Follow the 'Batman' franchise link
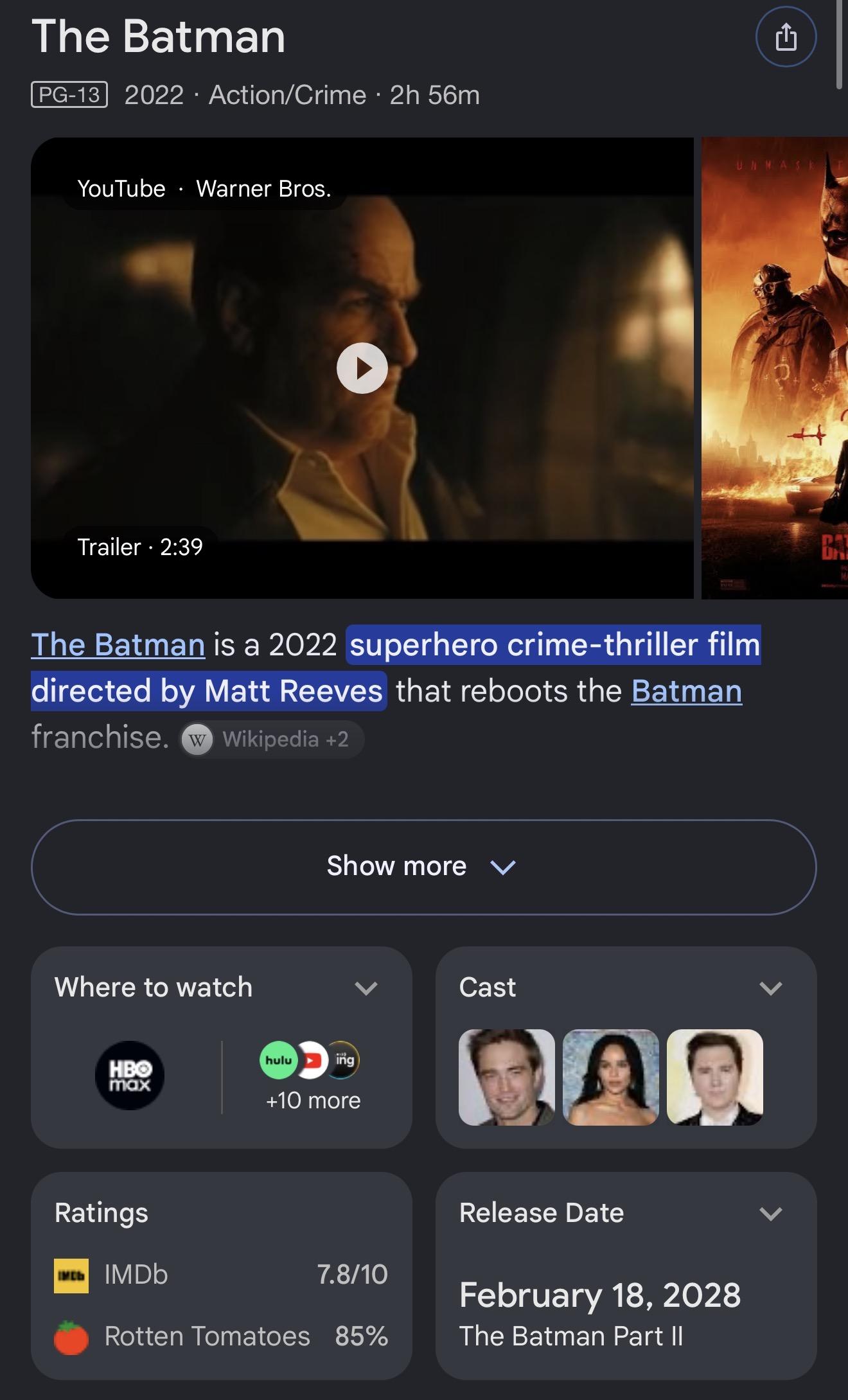This screenshot has height=1400, width=848. tap(686, 691)
